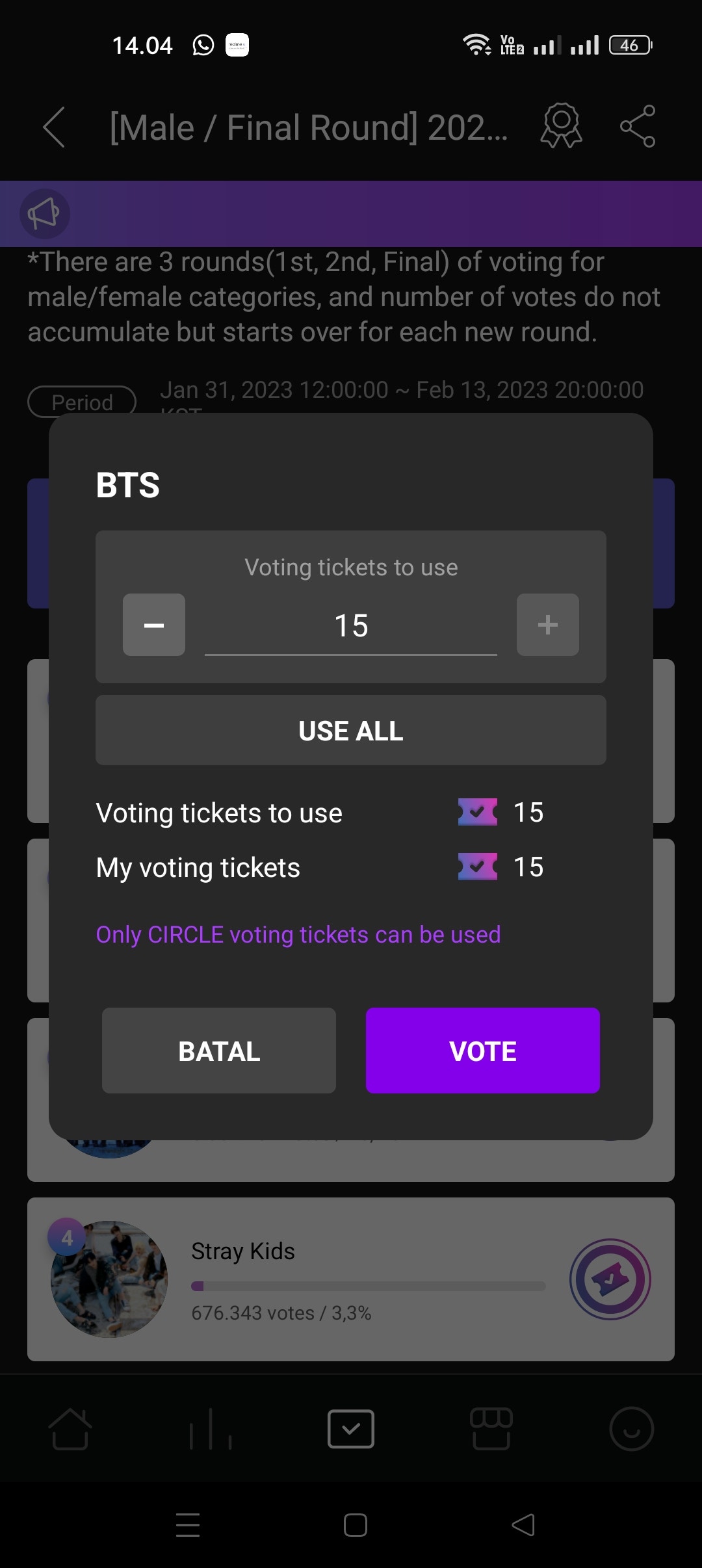The width and height of the screenshot is (702, 1568).
Task: Open the store icon in bottom navigation
Action: click(x=491, y=1428)
